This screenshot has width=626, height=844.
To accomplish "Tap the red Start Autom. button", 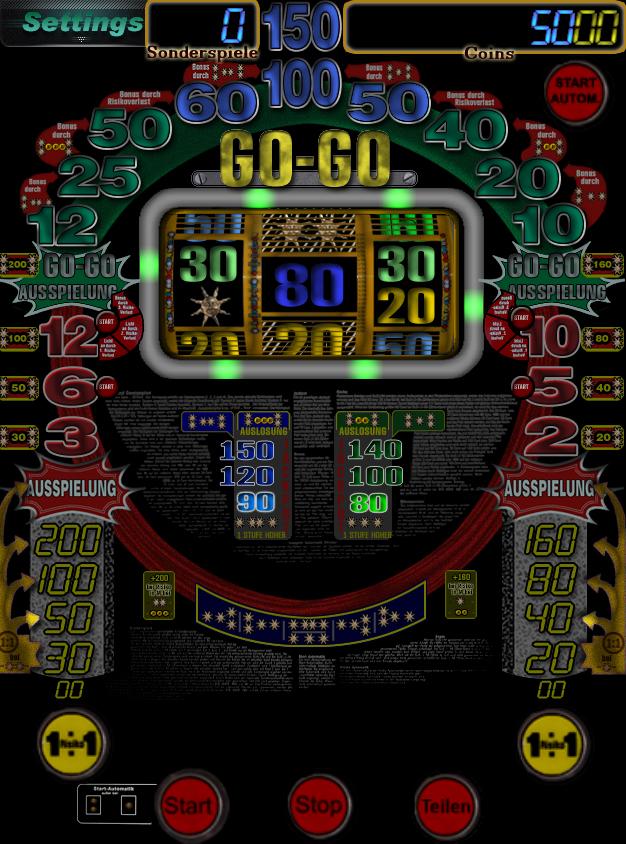I will coord(574,91).
